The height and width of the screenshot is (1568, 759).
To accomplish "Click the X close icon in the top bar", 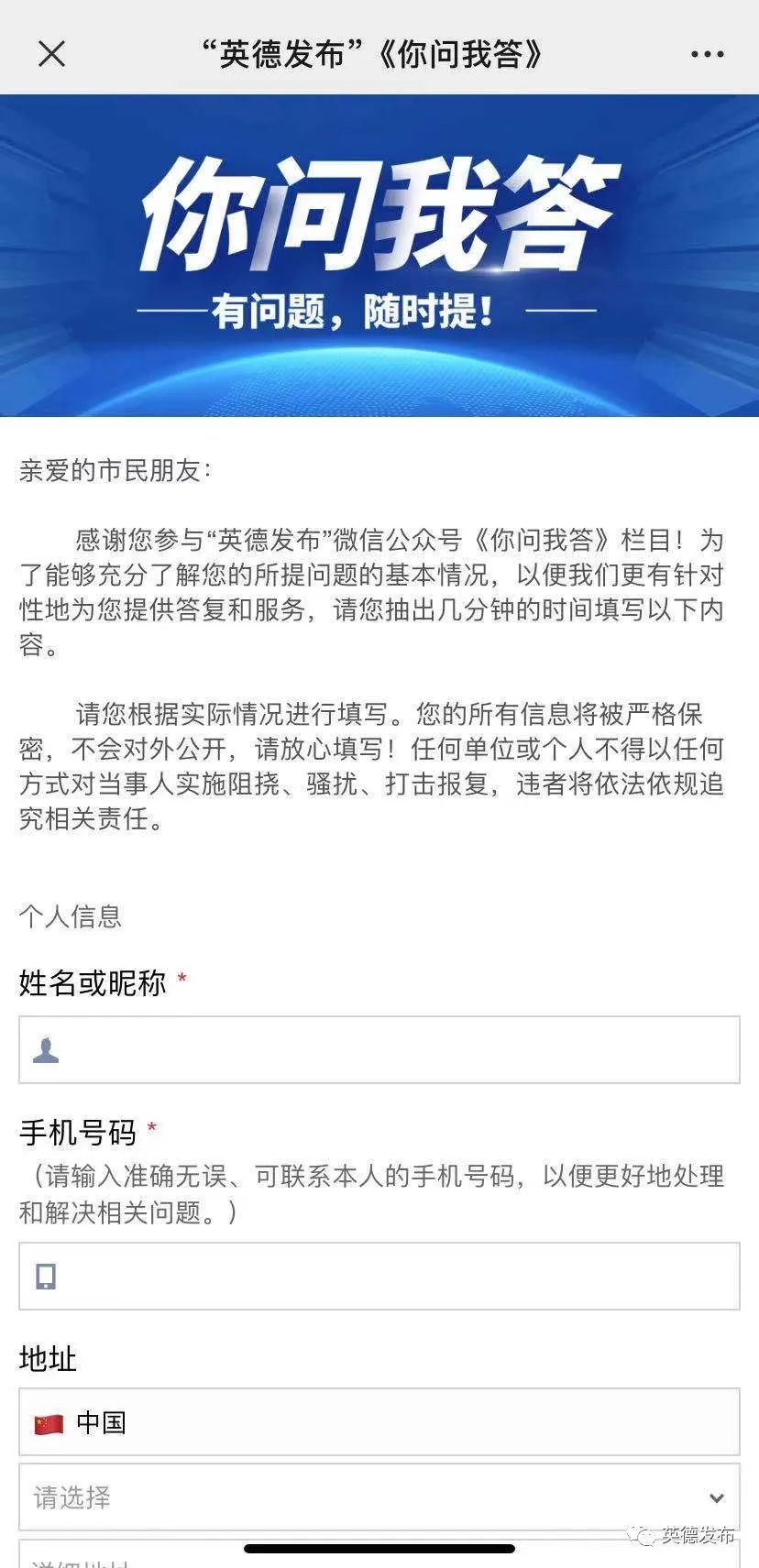I will [x=52, y=52].
